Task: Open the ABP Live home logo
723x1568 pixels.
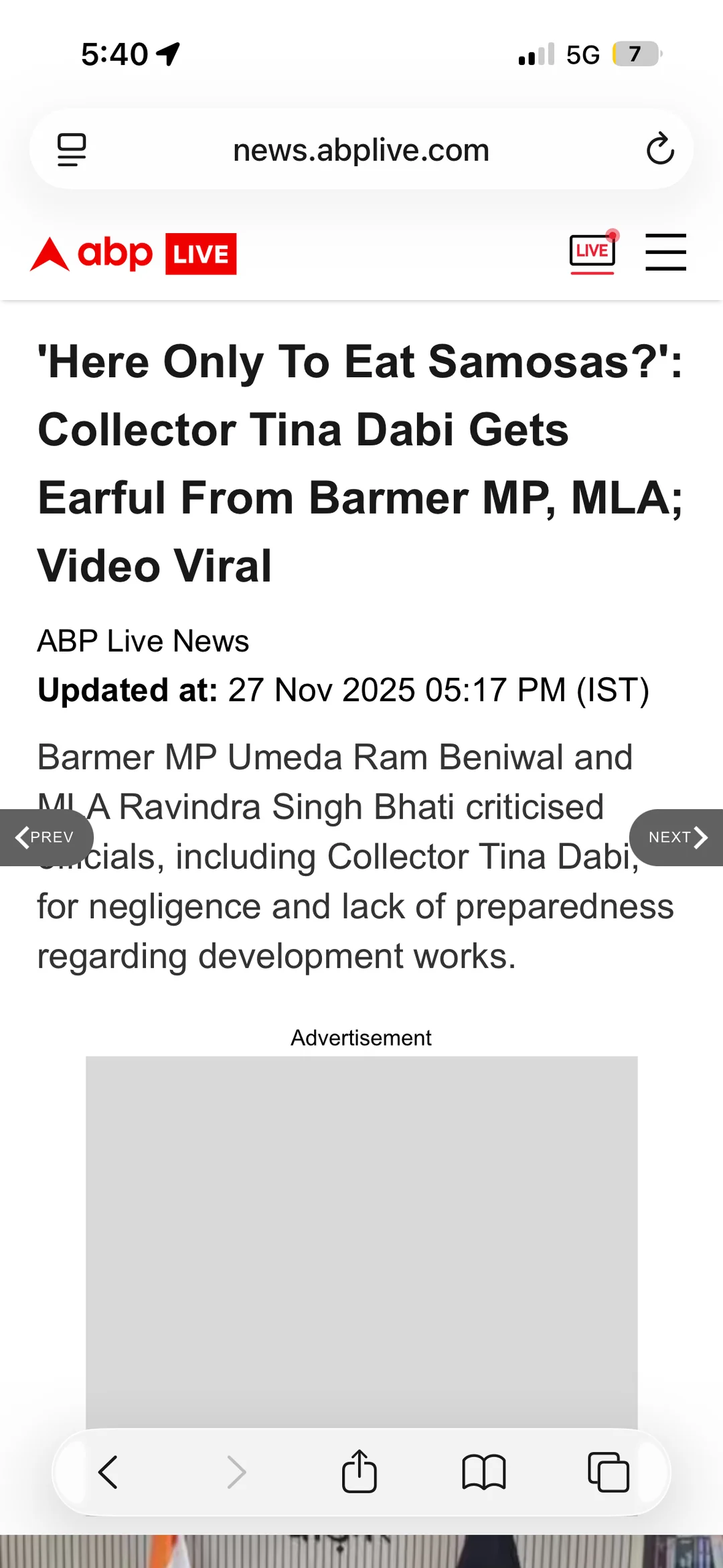Action: pos(133,254)
